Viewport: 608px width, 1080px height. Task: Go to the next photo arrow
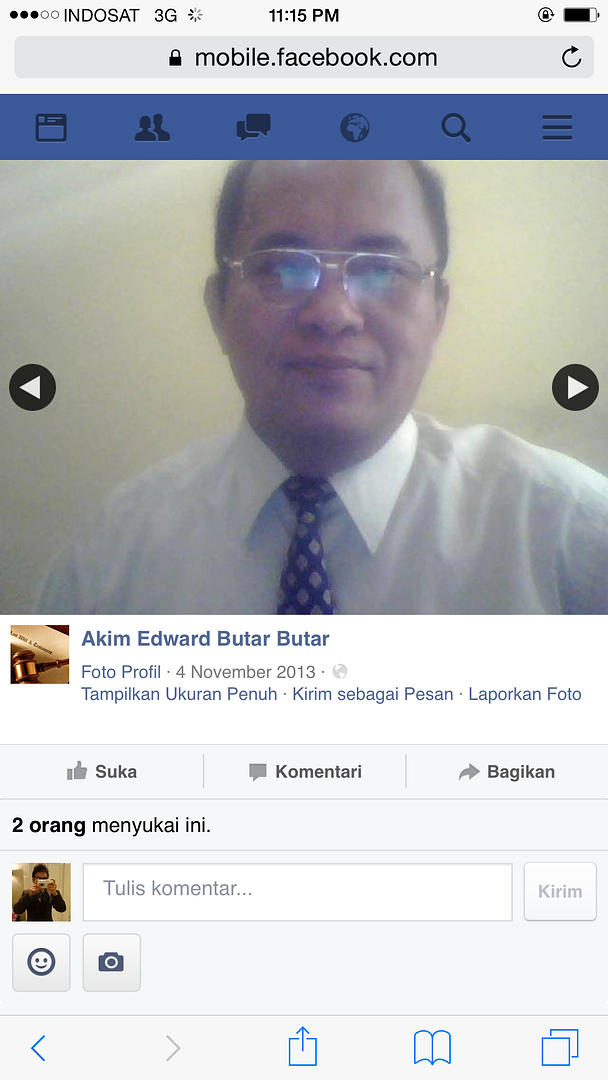click(x=575, y=387)
